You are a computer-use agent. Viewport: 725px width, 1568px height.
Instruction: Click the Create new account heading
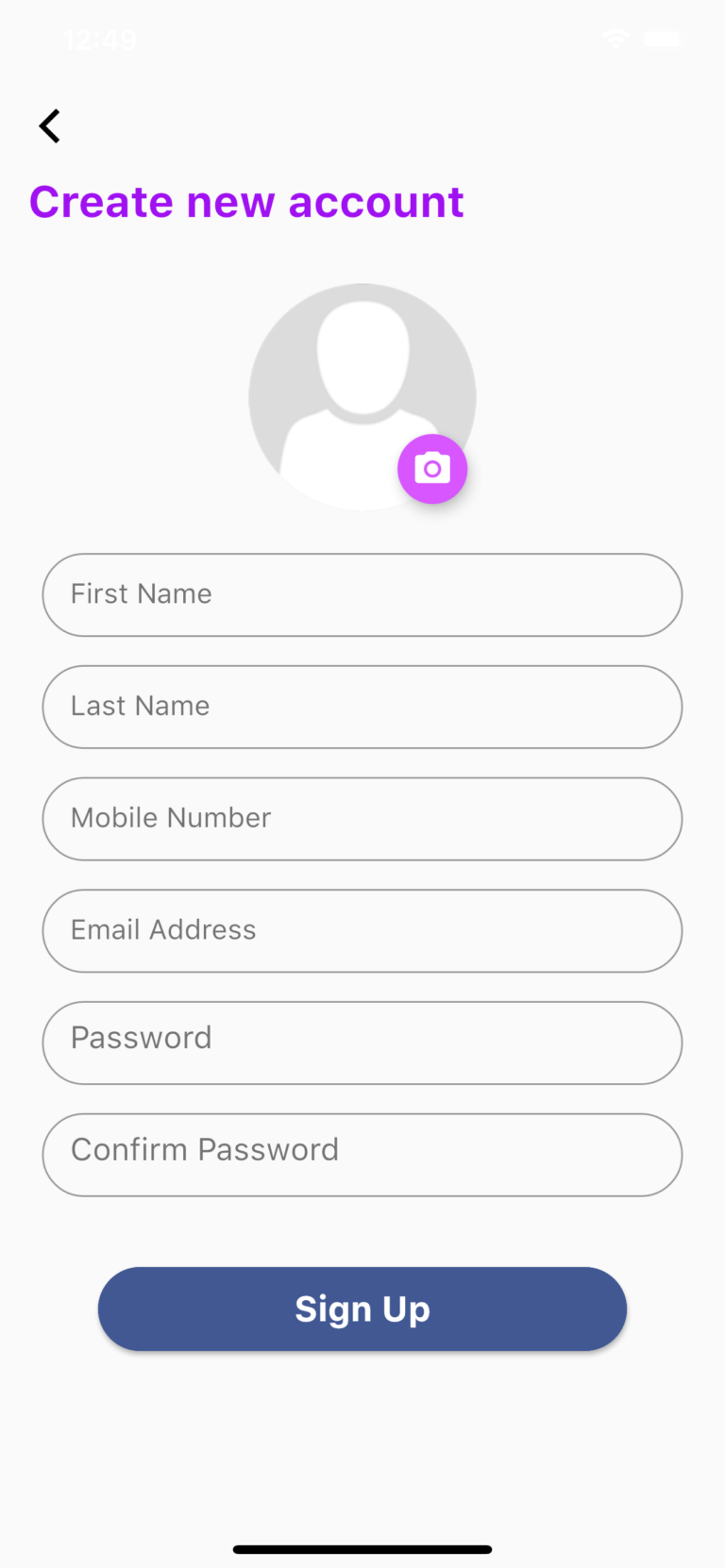[x=246, y=201]
